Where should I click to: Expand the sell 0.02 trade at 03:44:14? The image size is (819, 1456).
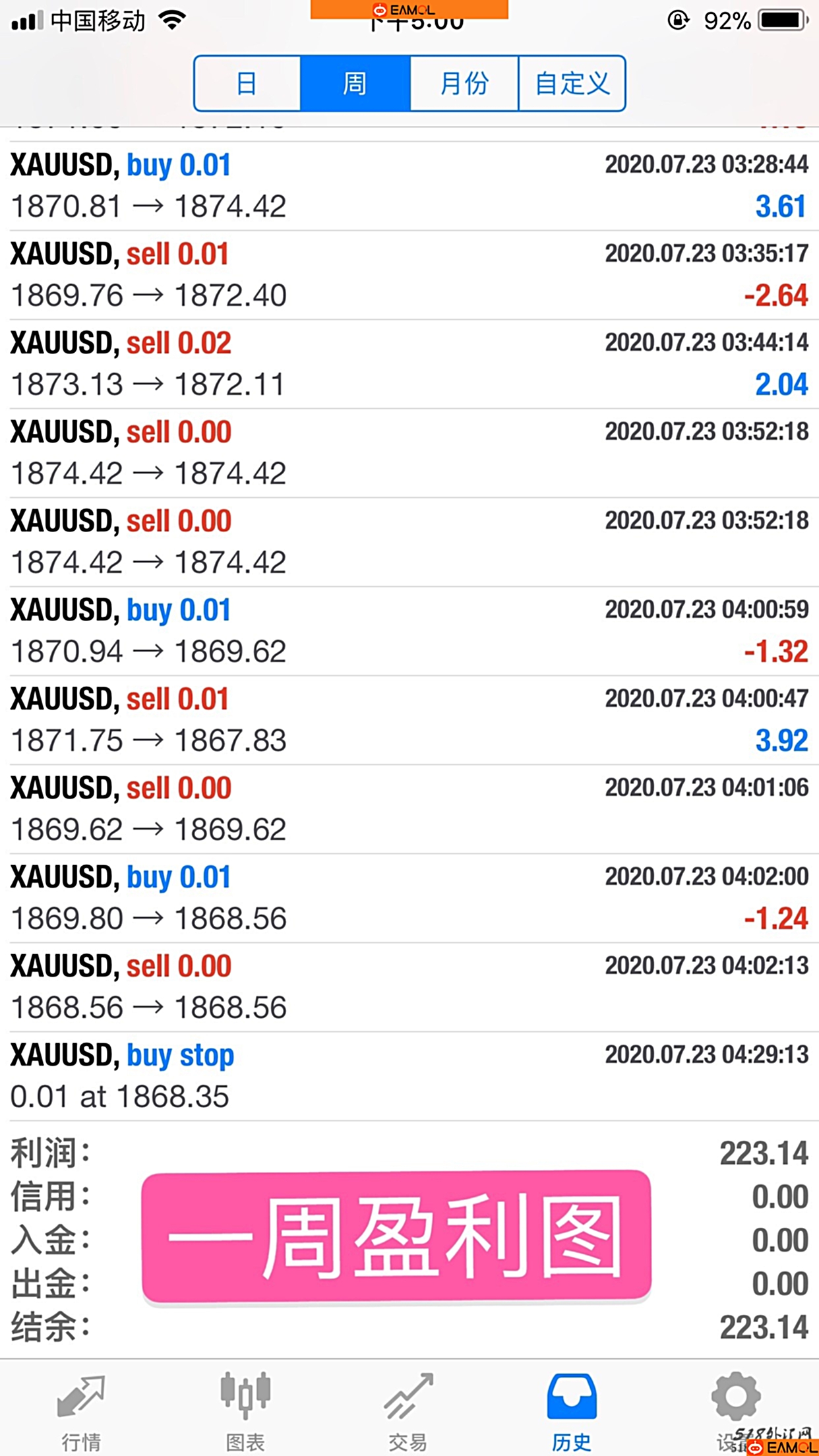tap(409, 364)
